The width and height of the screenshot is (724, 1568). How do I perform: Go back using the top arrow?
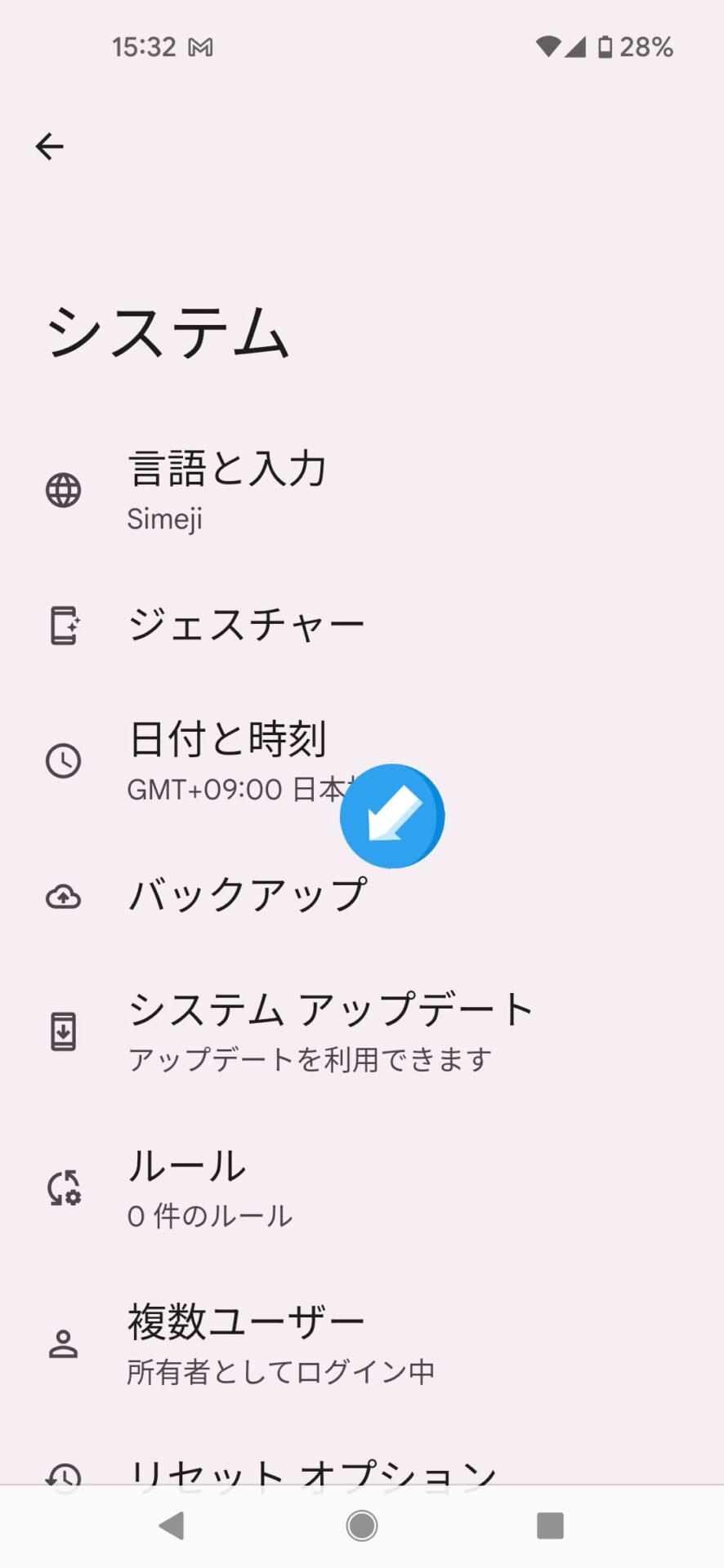[x=50, y=147]
